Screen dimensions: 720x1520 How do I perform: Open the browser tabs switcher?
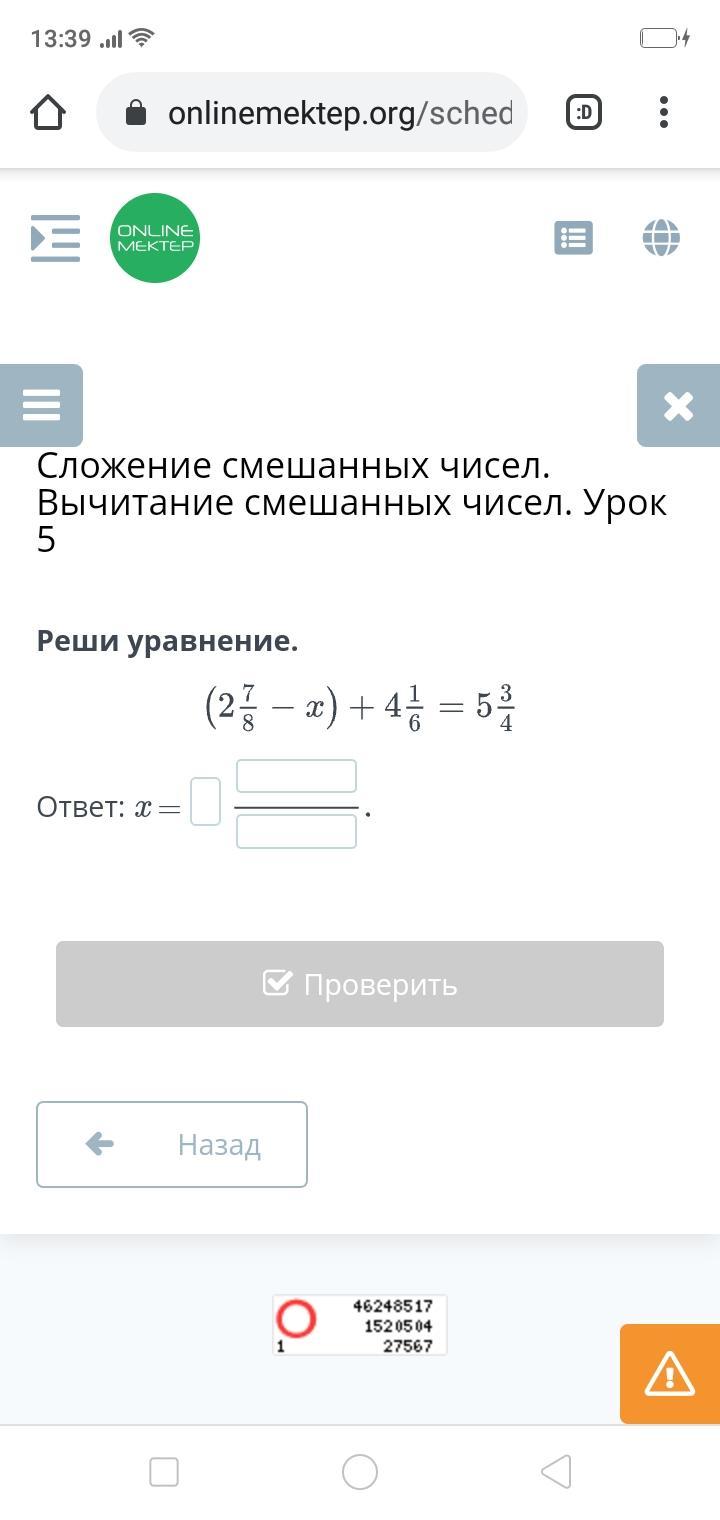point(584,113)
